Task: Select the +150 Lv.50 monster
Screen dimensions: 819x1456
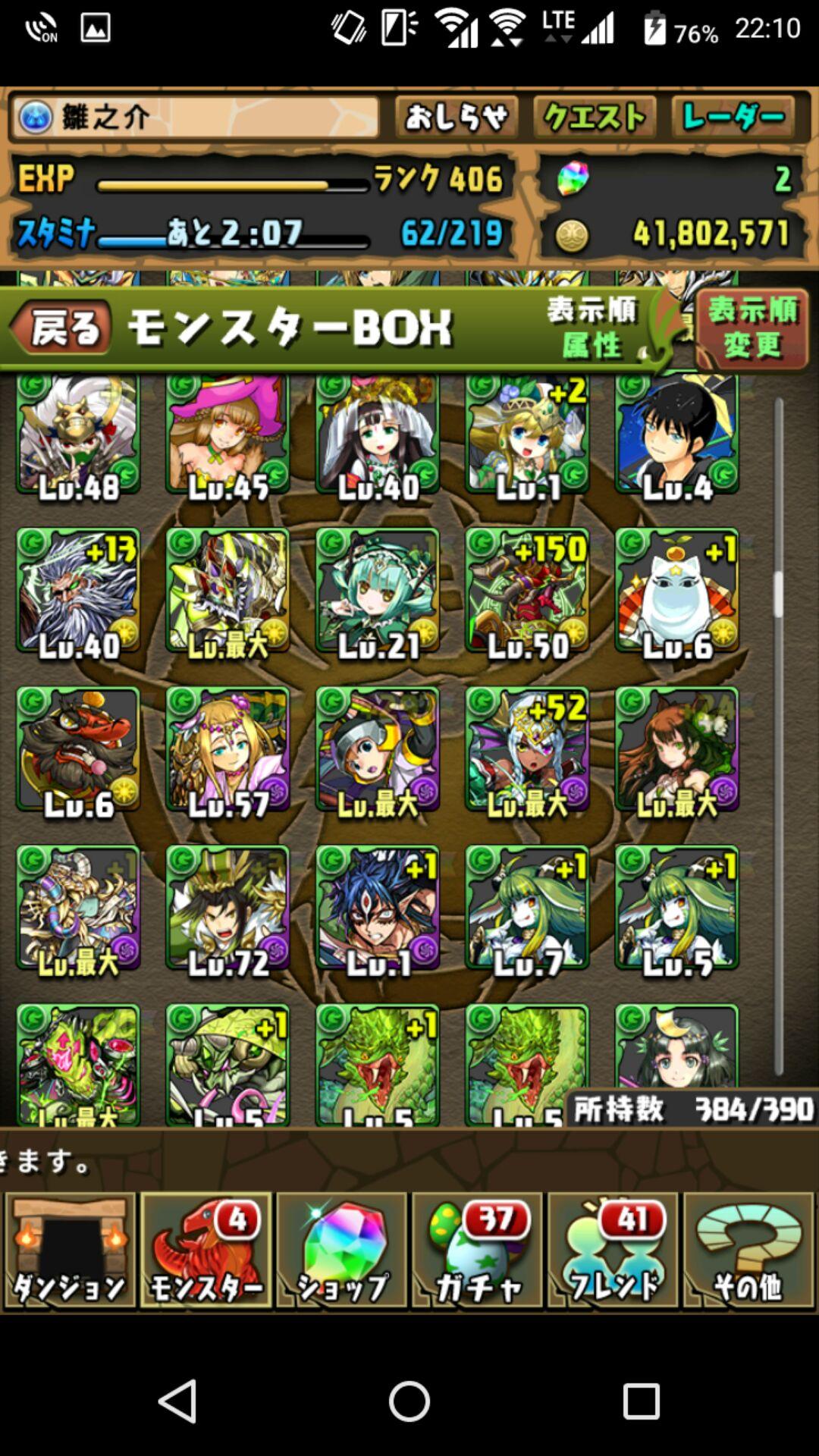Action: pyautogui.click(x=528, y=591)
